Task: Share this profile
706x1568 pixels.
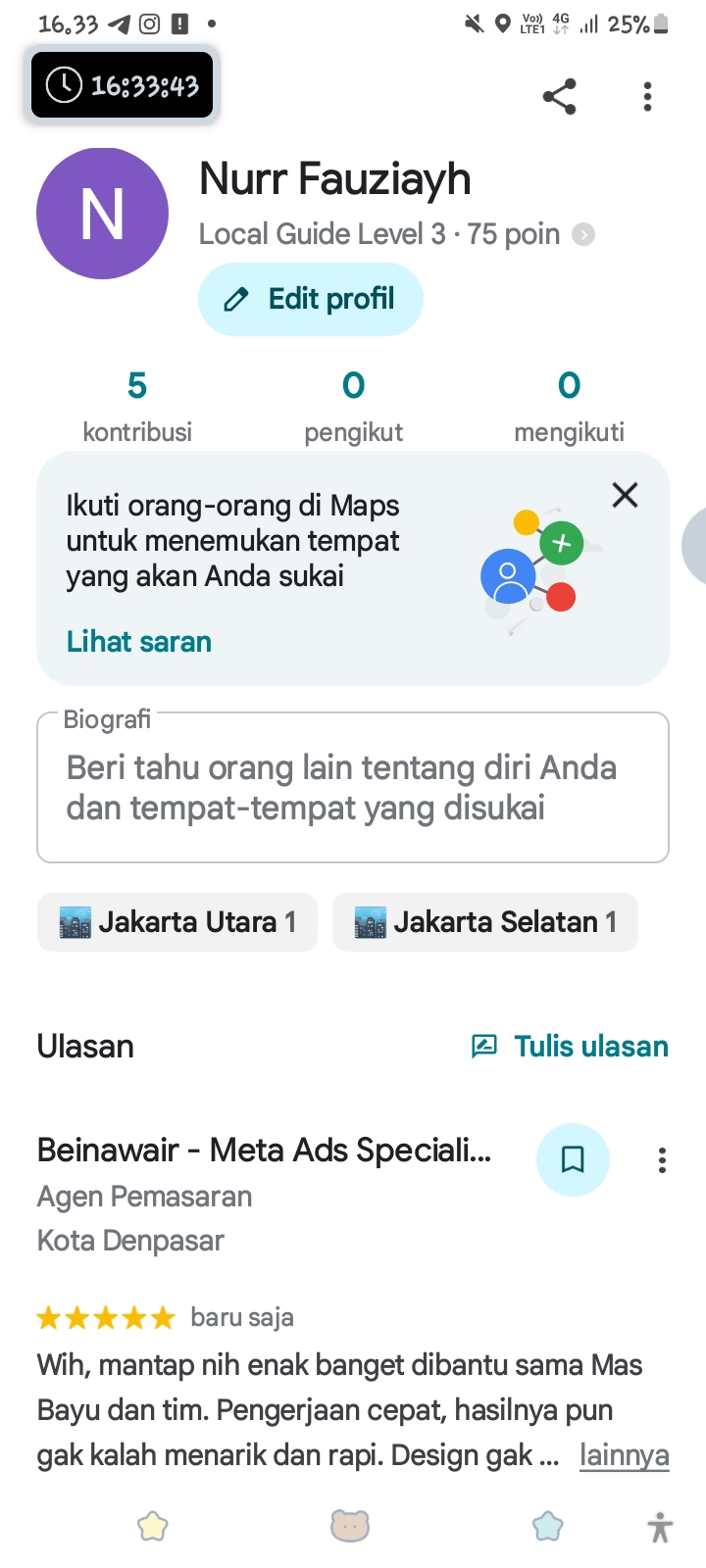Action: (560, 96)
